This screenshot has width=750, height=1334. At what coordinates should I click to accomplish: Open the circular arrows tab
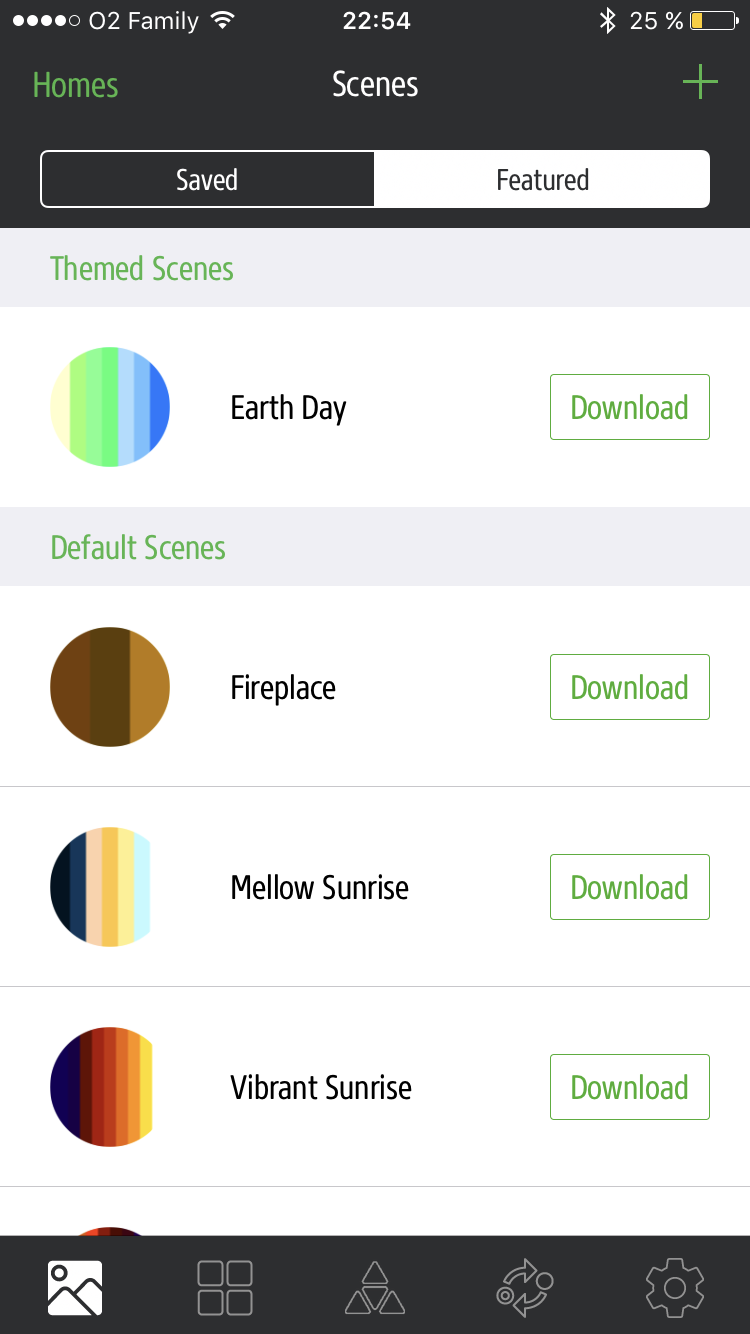click(525, 1287)
